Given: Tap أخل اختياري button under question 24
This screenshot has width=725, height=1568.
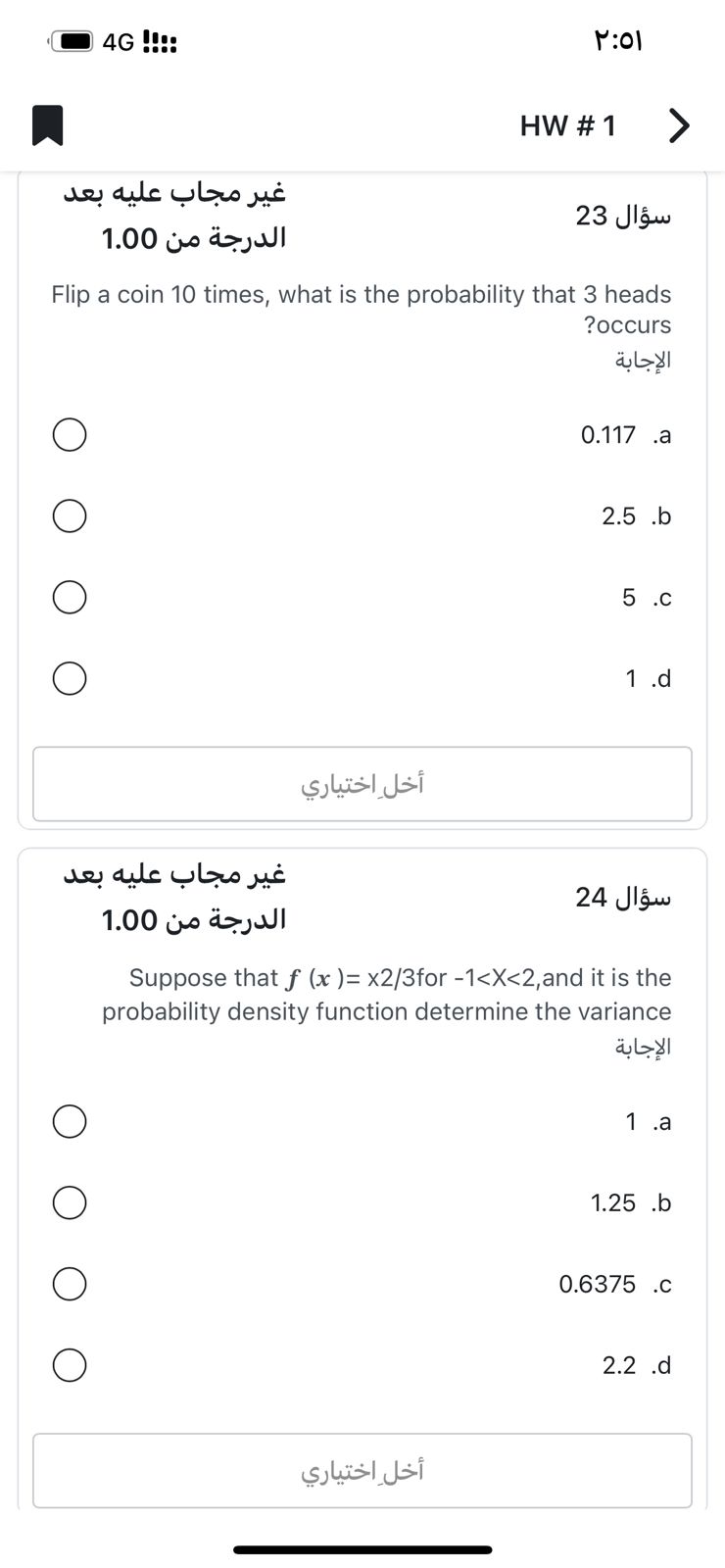Looking at the screenshot, I should point(362,1470).
